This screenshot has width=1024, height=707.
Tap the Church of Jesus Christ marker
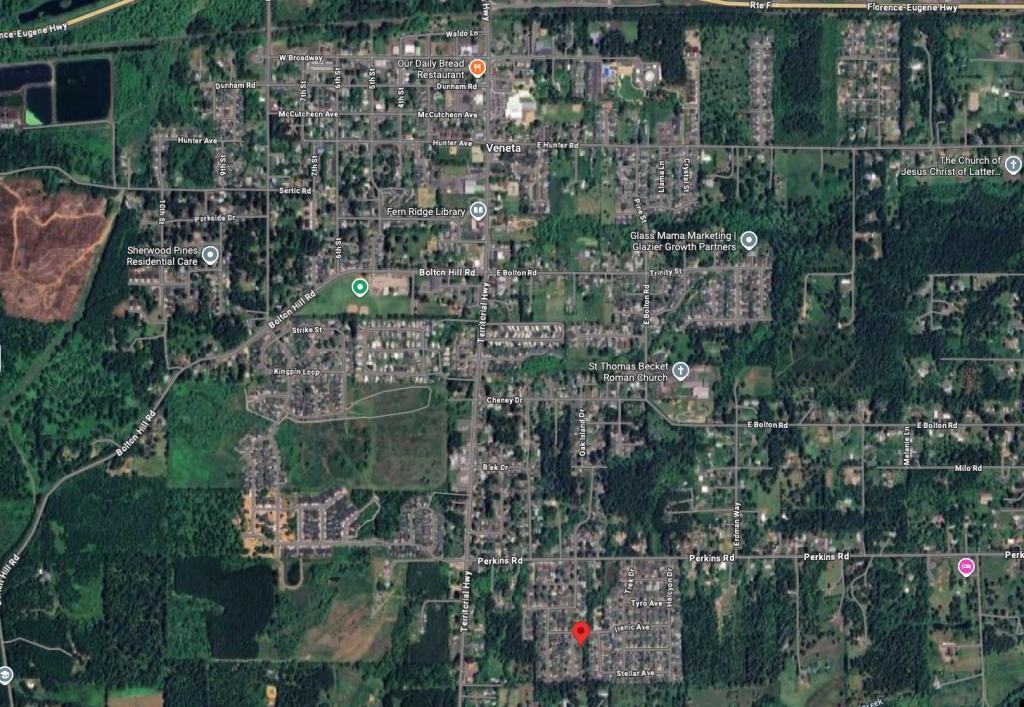coord(1012,165)
